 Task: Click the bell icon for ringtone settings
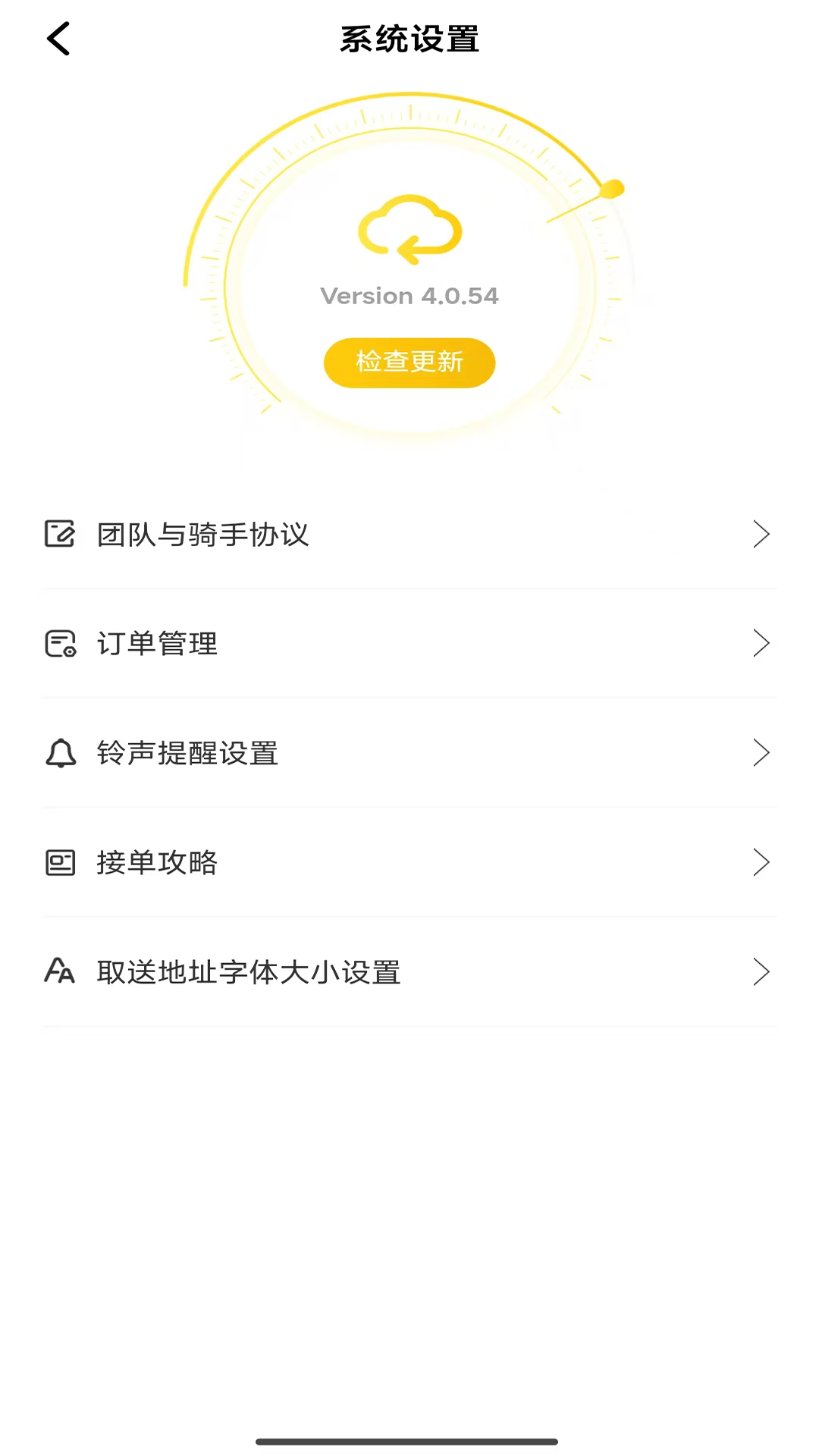click(x=61, y=753)
